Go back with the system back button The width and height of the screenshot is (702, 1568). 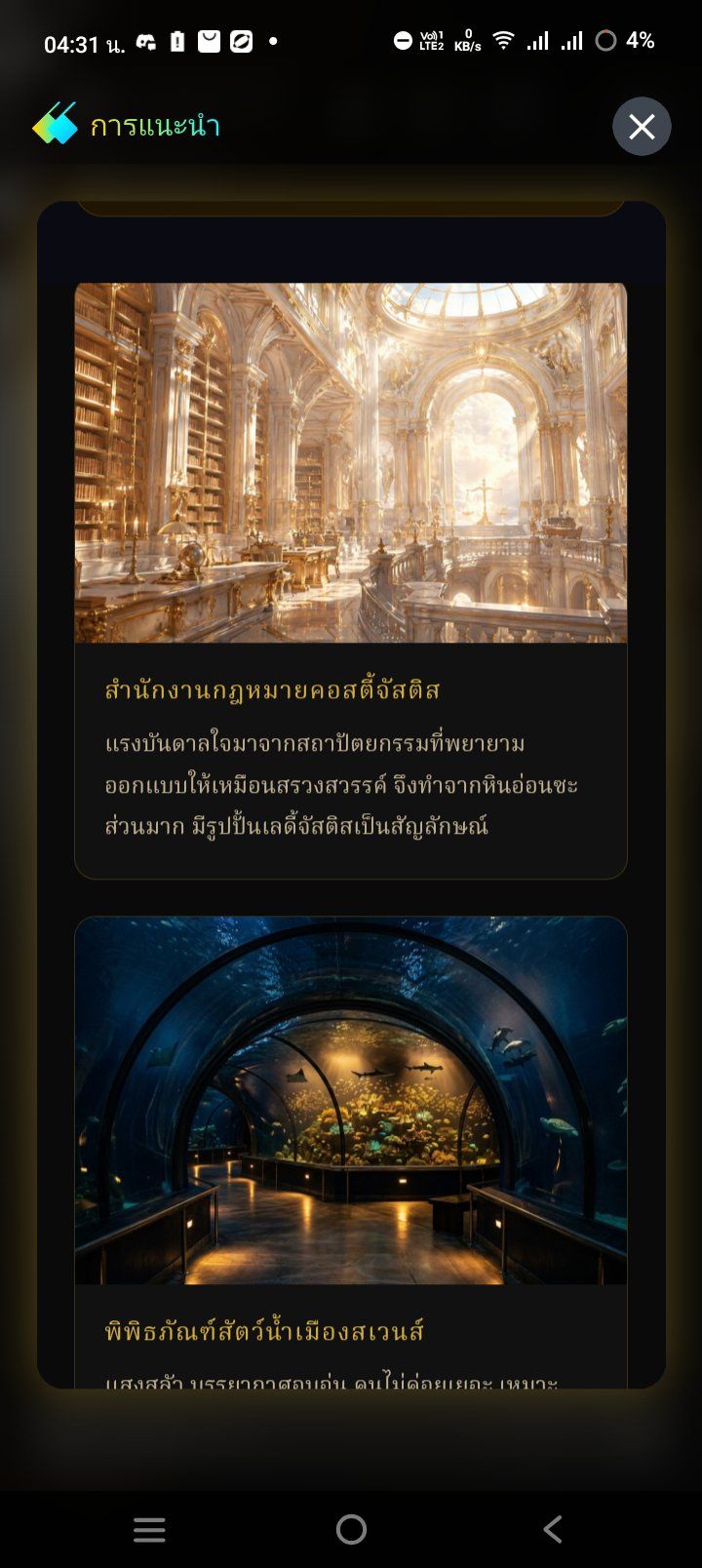tap(553, 1529)
